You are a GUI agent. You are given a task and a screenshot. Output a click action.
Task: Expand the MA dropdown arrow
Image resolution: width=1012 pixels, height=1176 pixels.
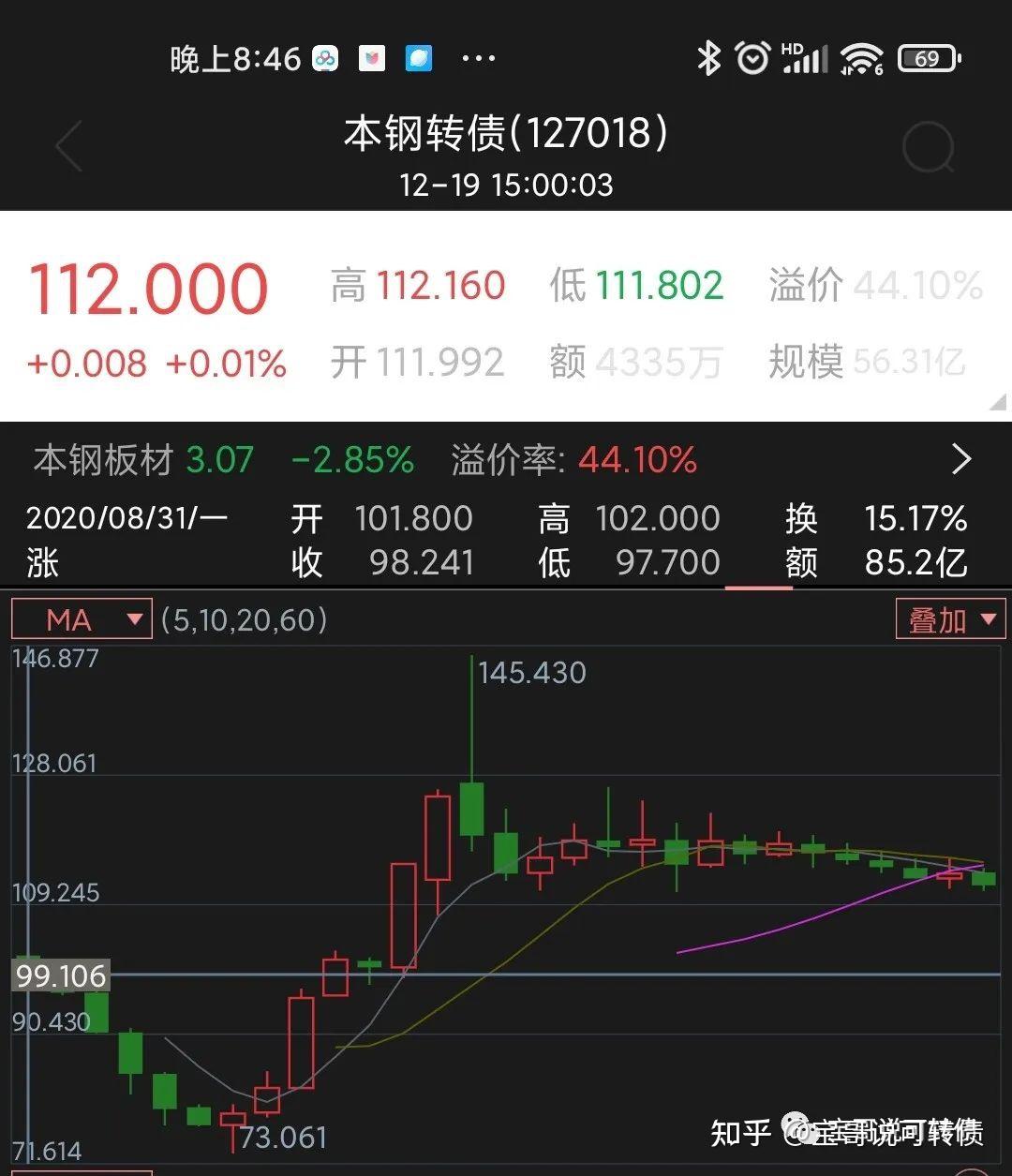click(x=134, y=618)
